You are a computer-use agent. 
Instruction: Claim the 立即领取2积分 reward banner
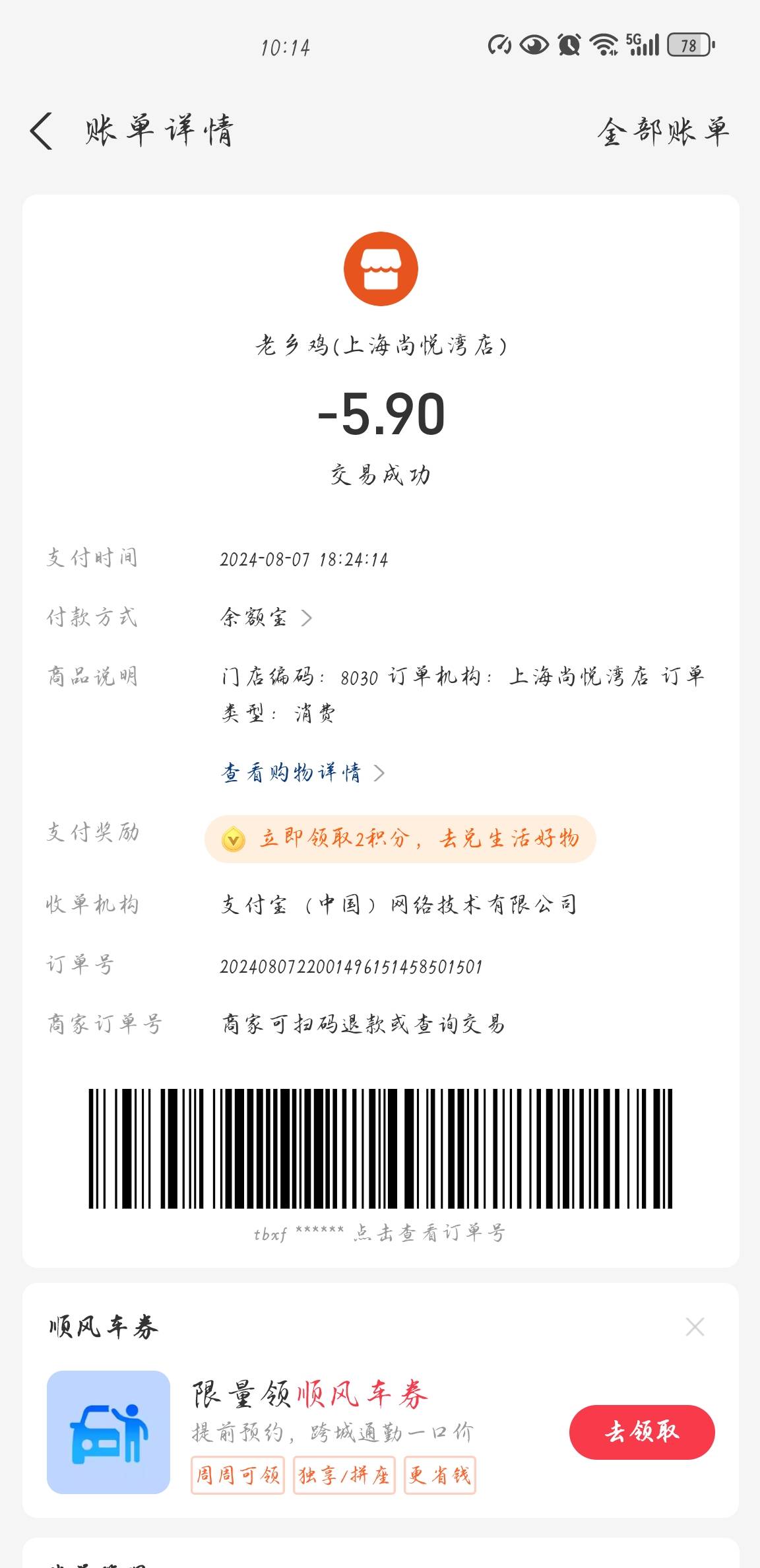(x=400, y=839)
